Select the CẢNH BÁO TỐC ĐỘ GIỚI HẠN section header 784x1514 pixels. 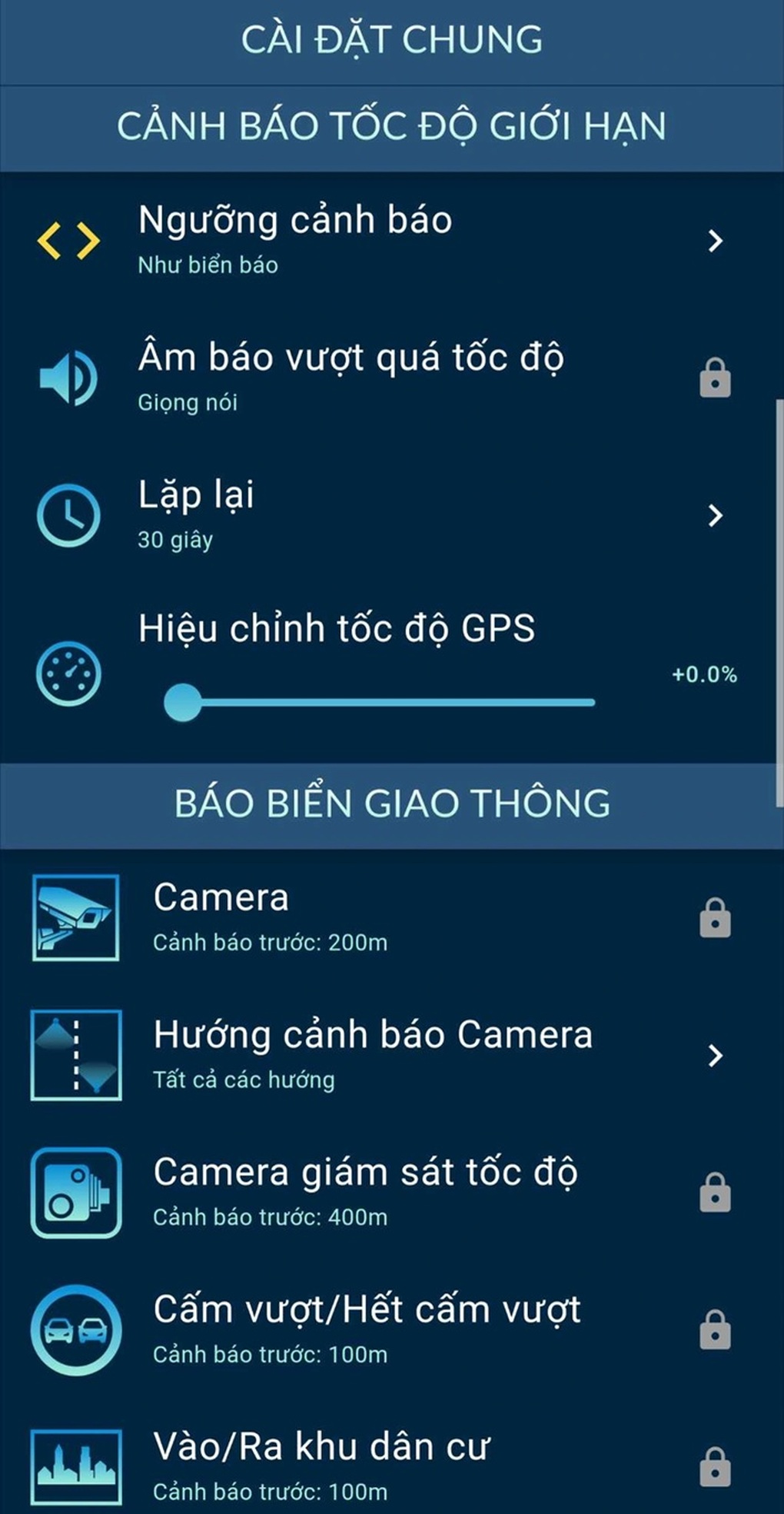point(392,125)
